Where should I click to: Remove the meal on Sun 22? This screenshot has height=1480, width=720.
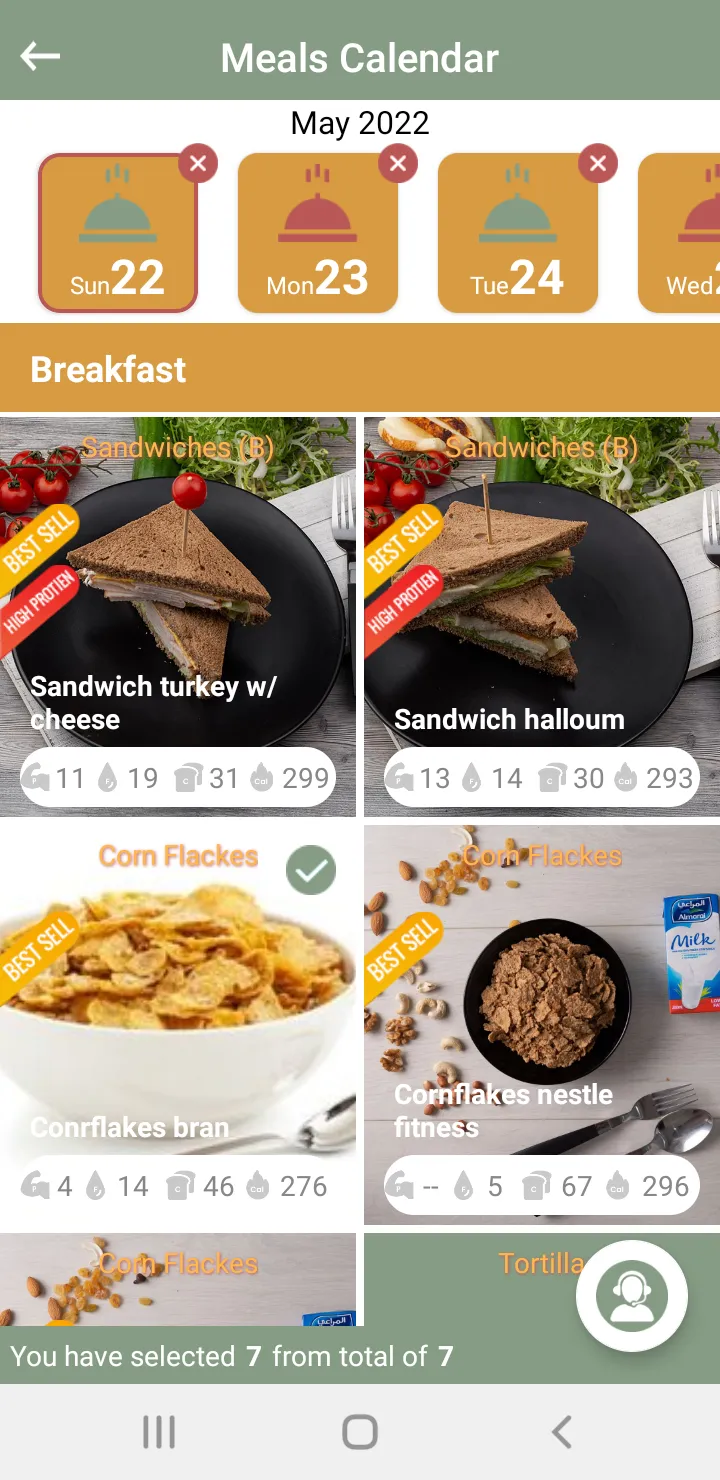[x=198, y=163]
